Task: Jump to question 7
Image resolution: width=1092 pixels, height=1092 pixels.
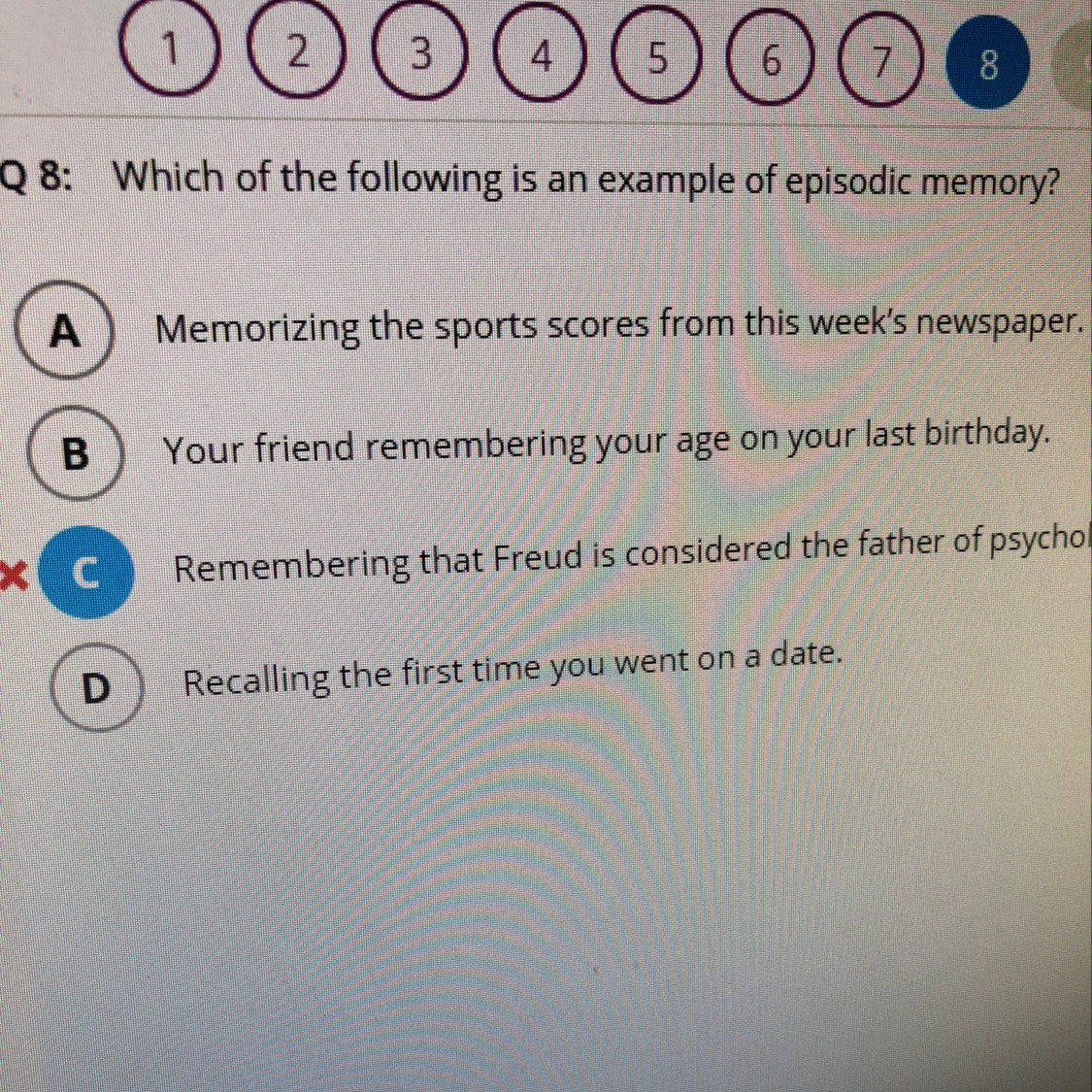Action: point(880,63)
